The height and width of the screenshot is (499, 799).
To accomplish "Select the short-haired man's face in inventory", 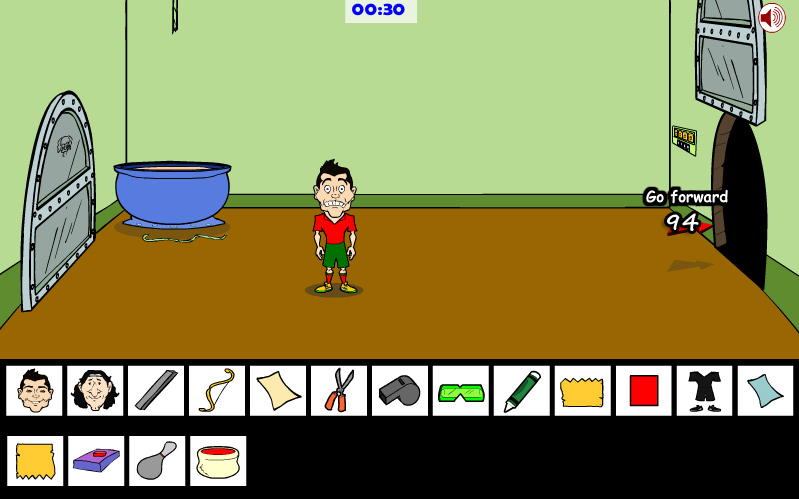I will pos(34,391).
